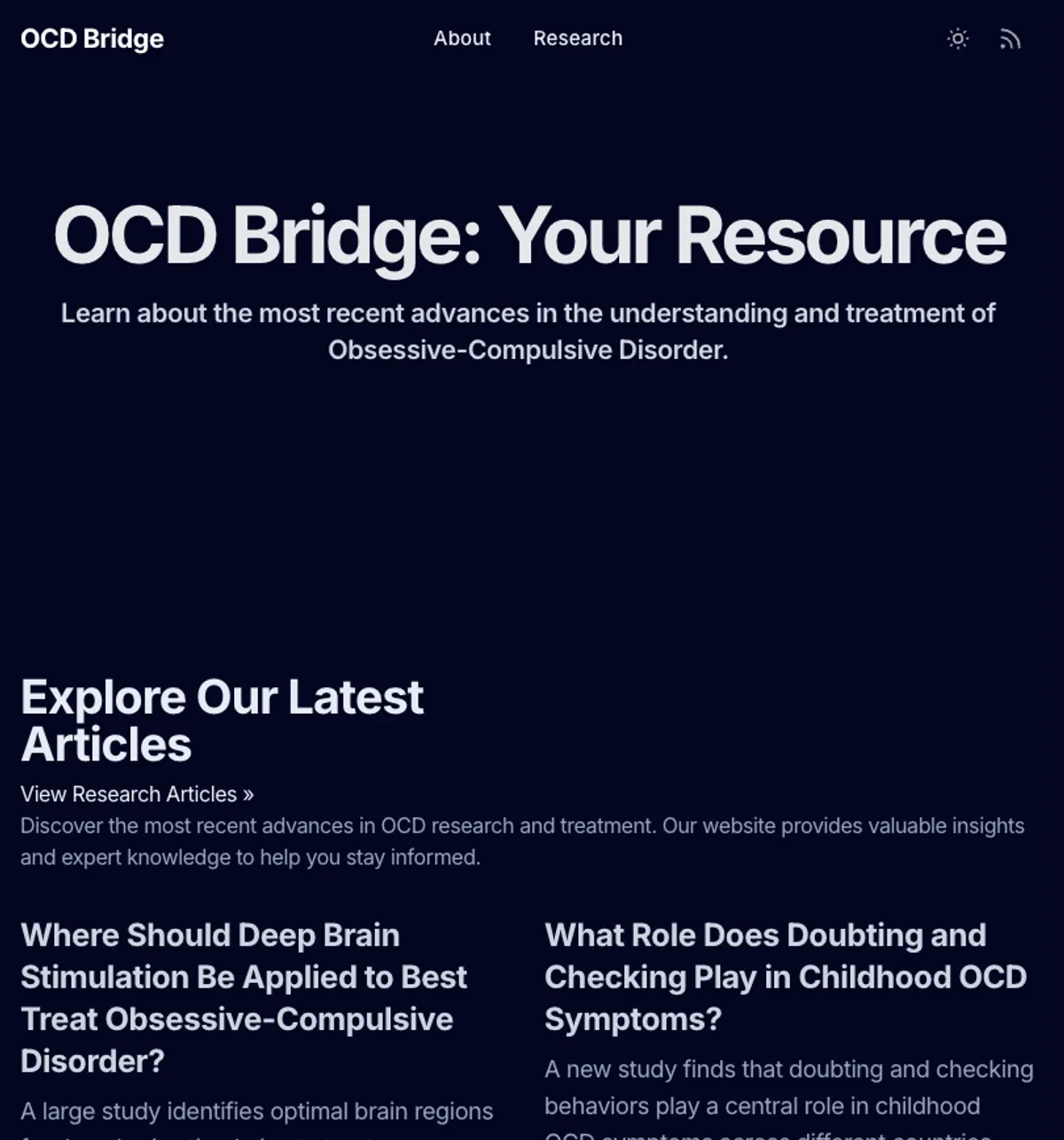The image size is (1064, 1140).
Task: Go to the OCD Bridge home link
Action: [92, 39]
